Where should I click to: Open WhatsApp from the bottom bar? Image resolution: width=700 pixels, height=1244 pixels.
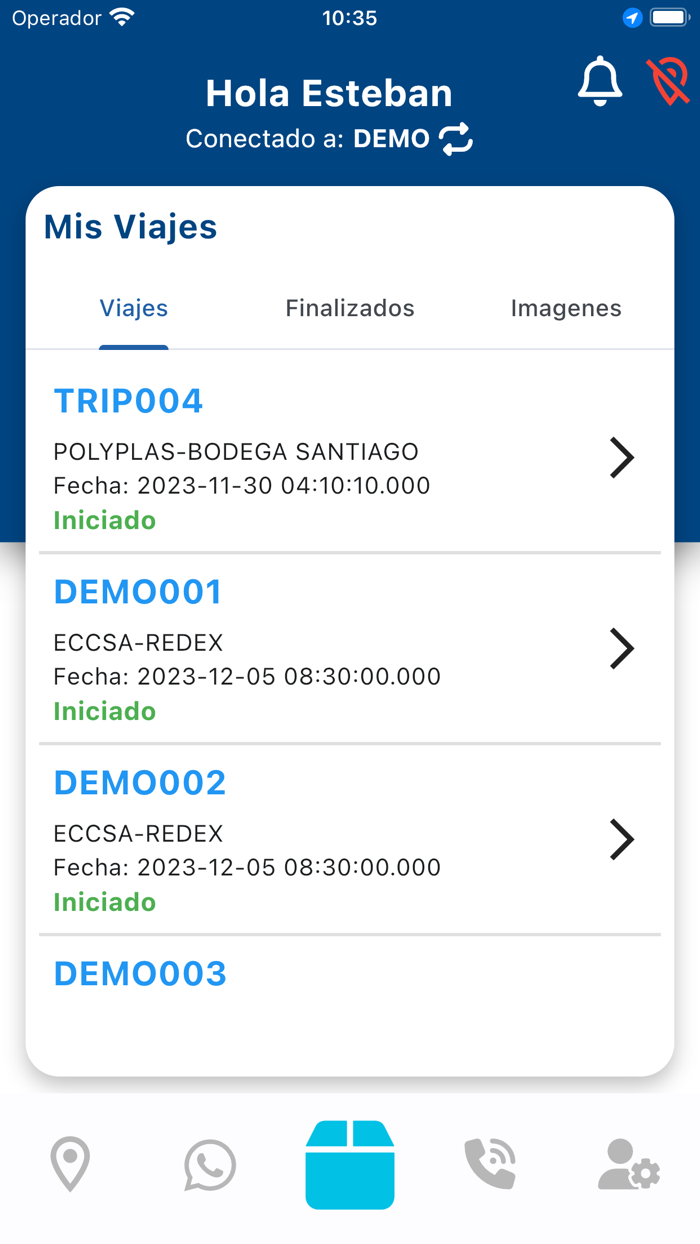click(210, 1166)
